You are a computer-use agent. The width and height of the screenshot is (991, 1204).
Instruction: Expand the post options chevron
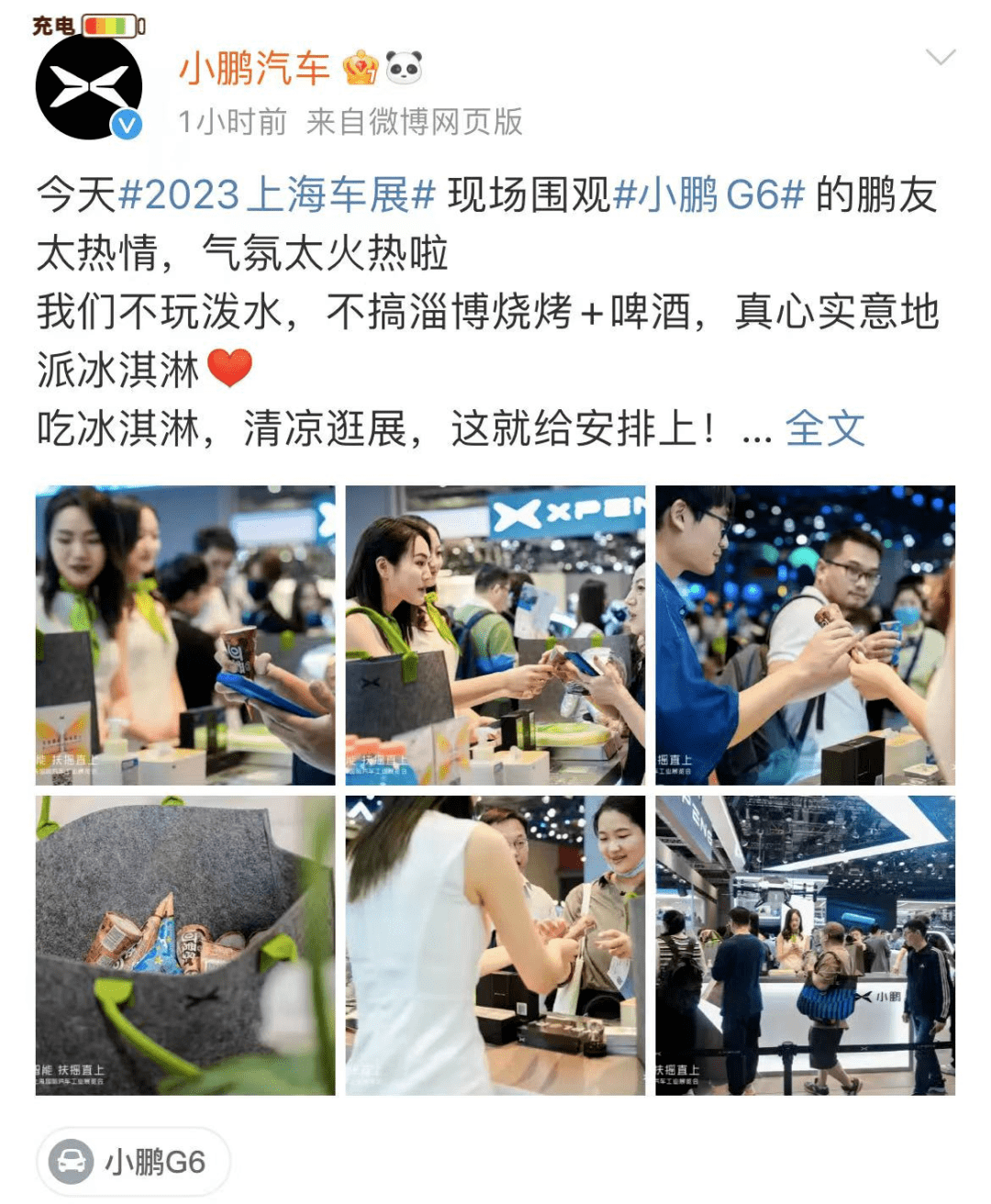coord(941,59)
